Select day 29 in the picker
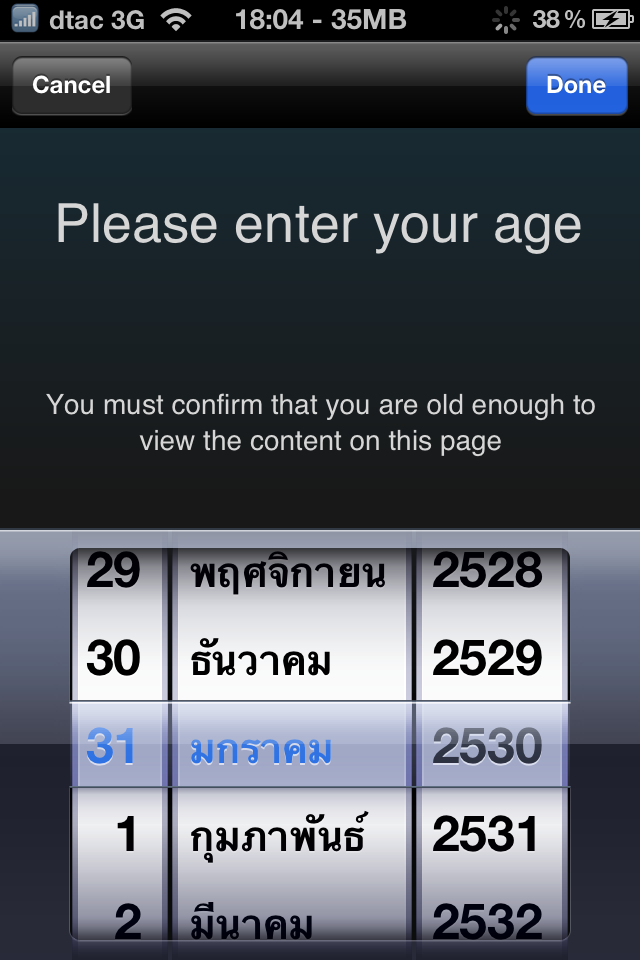Viewport: 640px width, 960px height. (x=114, y=572)
